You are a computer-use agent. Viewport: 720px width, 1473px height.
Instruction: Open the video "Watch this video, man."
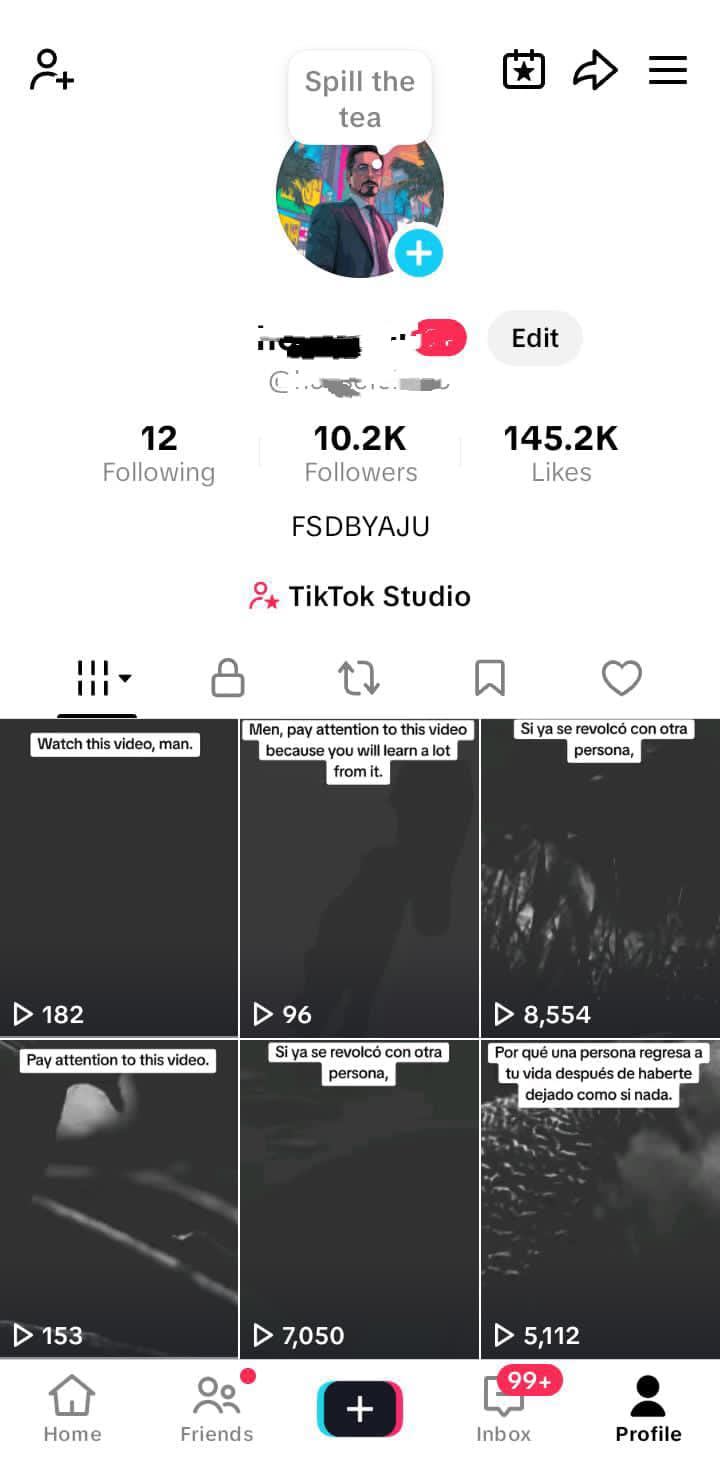coord(119,878)
